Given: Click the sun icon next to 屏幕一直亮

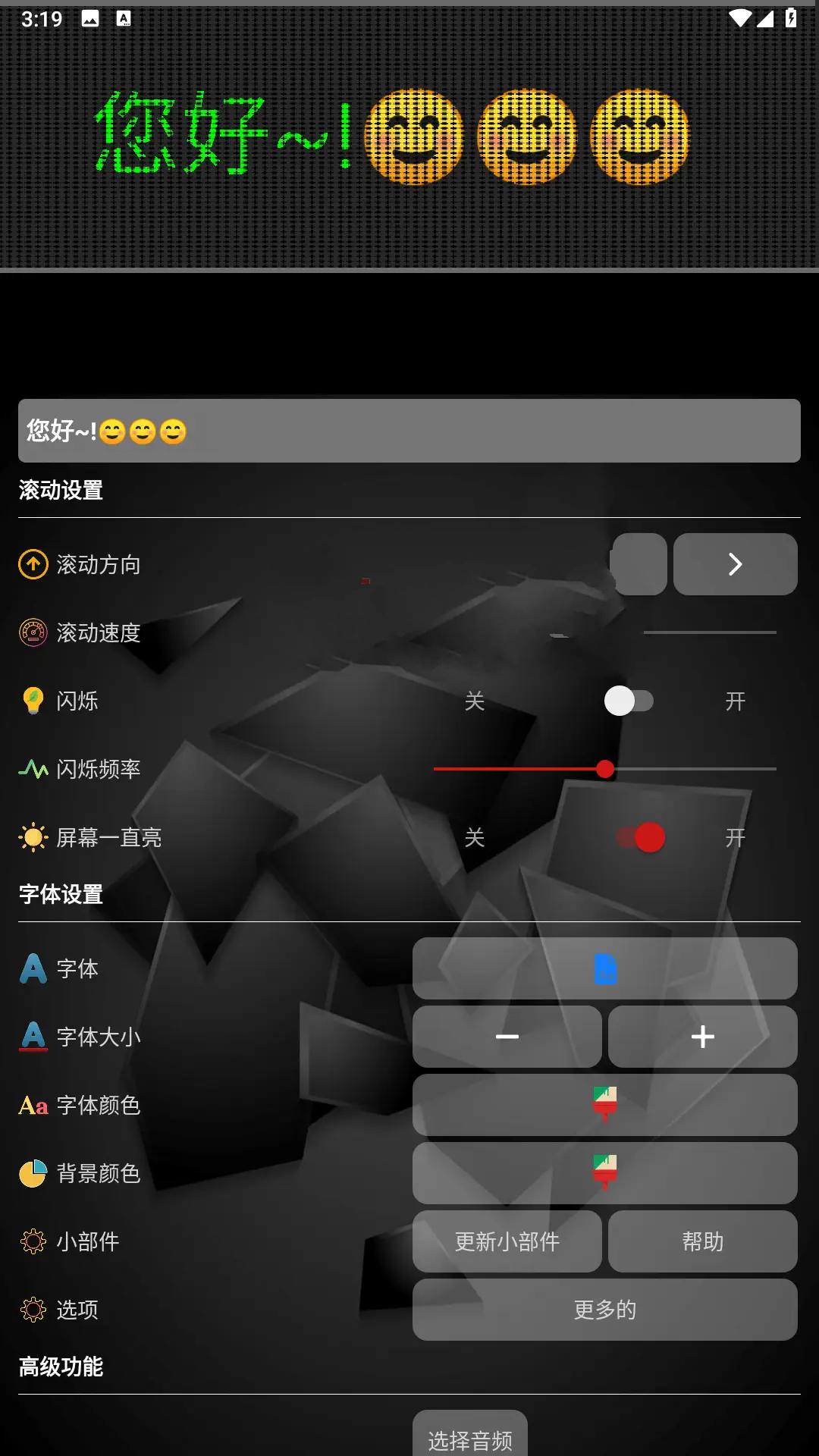Looking at the screenshot, I should coord(32,837).
